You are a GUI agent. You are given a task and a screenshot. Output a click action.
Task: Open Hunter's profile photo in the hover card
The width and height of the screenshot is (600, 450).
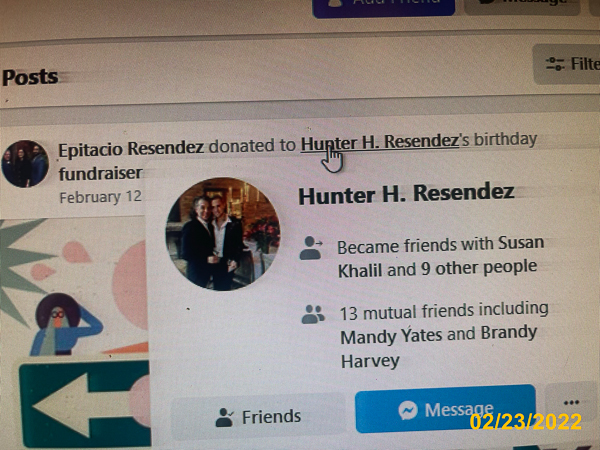[x=222, y=234]
